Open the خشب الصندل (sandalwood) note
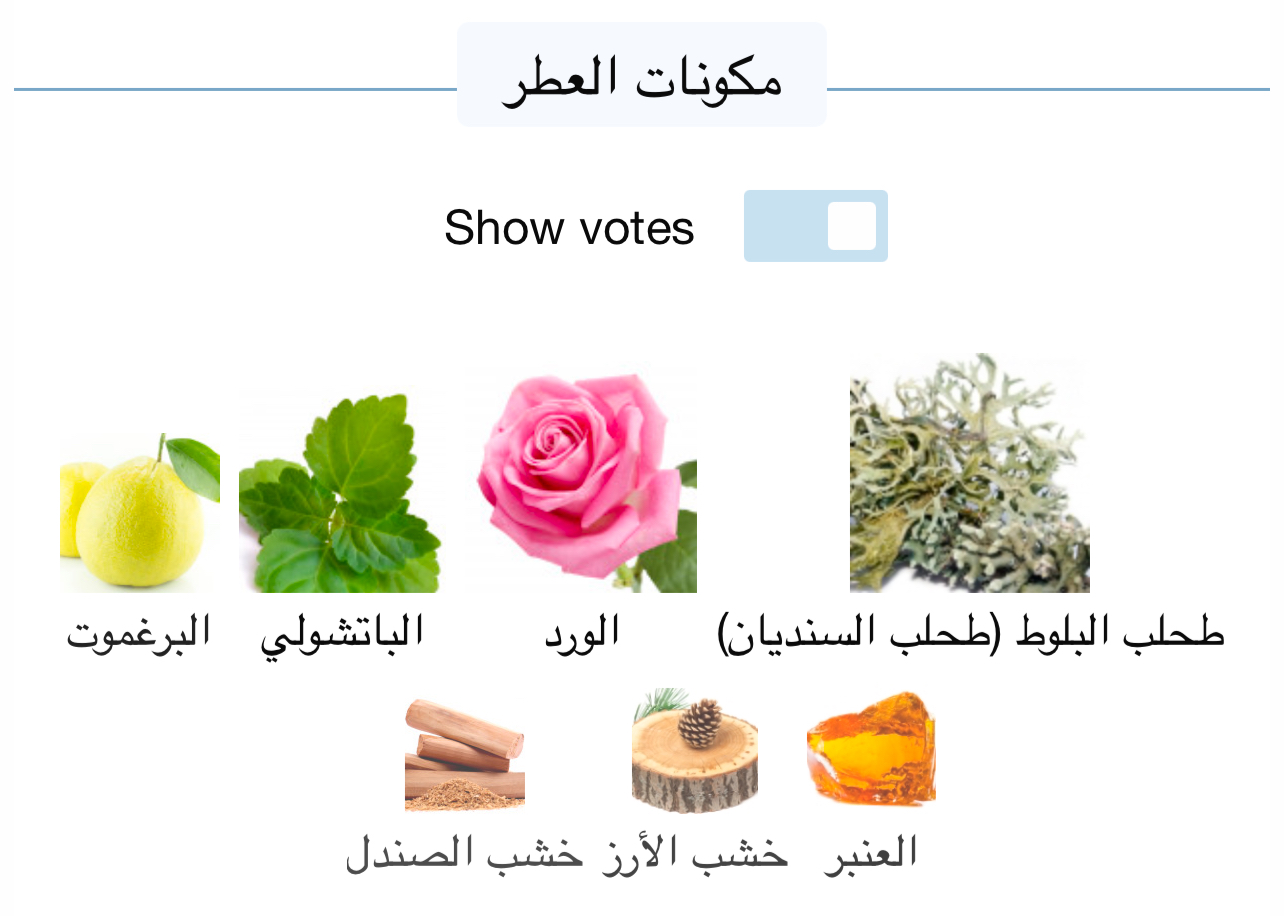This screenshot has width=1284, height=916. pyautogui.click(x=464, y=756)
